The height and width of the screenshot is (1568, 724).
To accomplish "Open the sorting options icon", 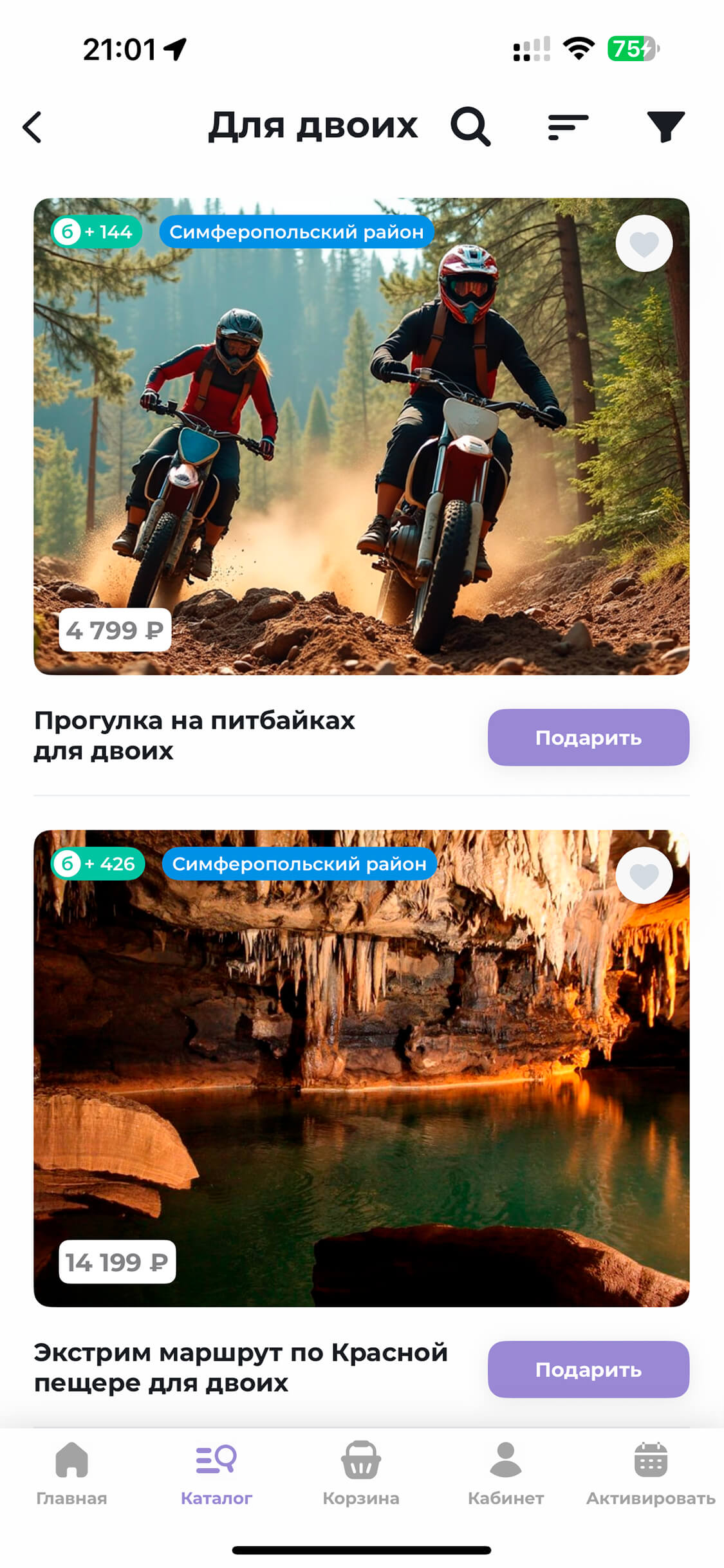I will click(568, 127).
